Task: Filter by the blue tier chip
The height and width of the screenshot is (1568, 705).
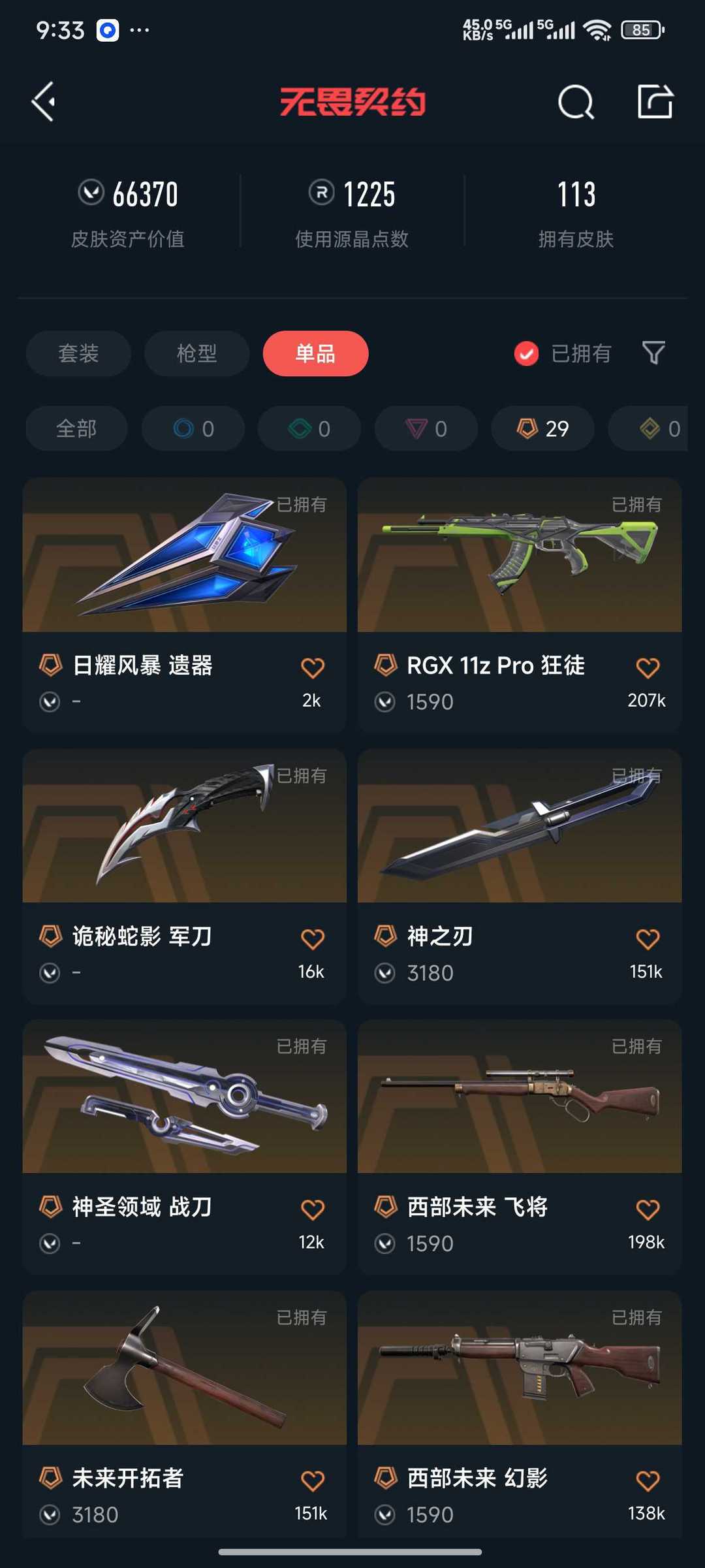Action: pos(193,428)
